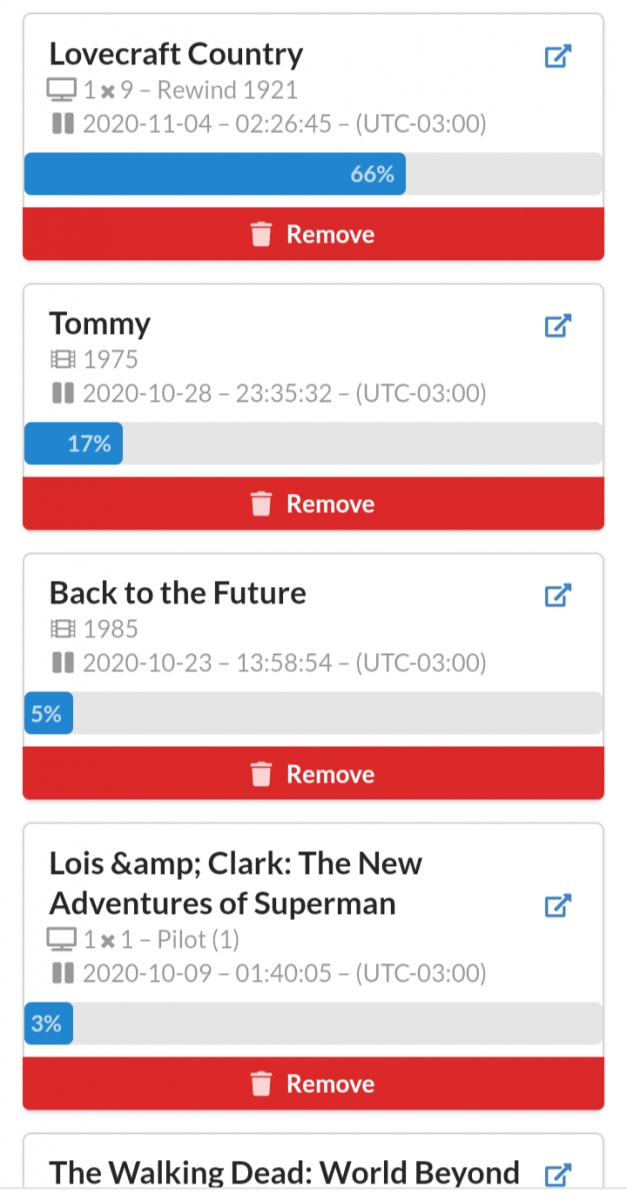The width and height of the screenshot is (627, 1200).
Task: Open the external link for Tommy
Action: (557, 326)
